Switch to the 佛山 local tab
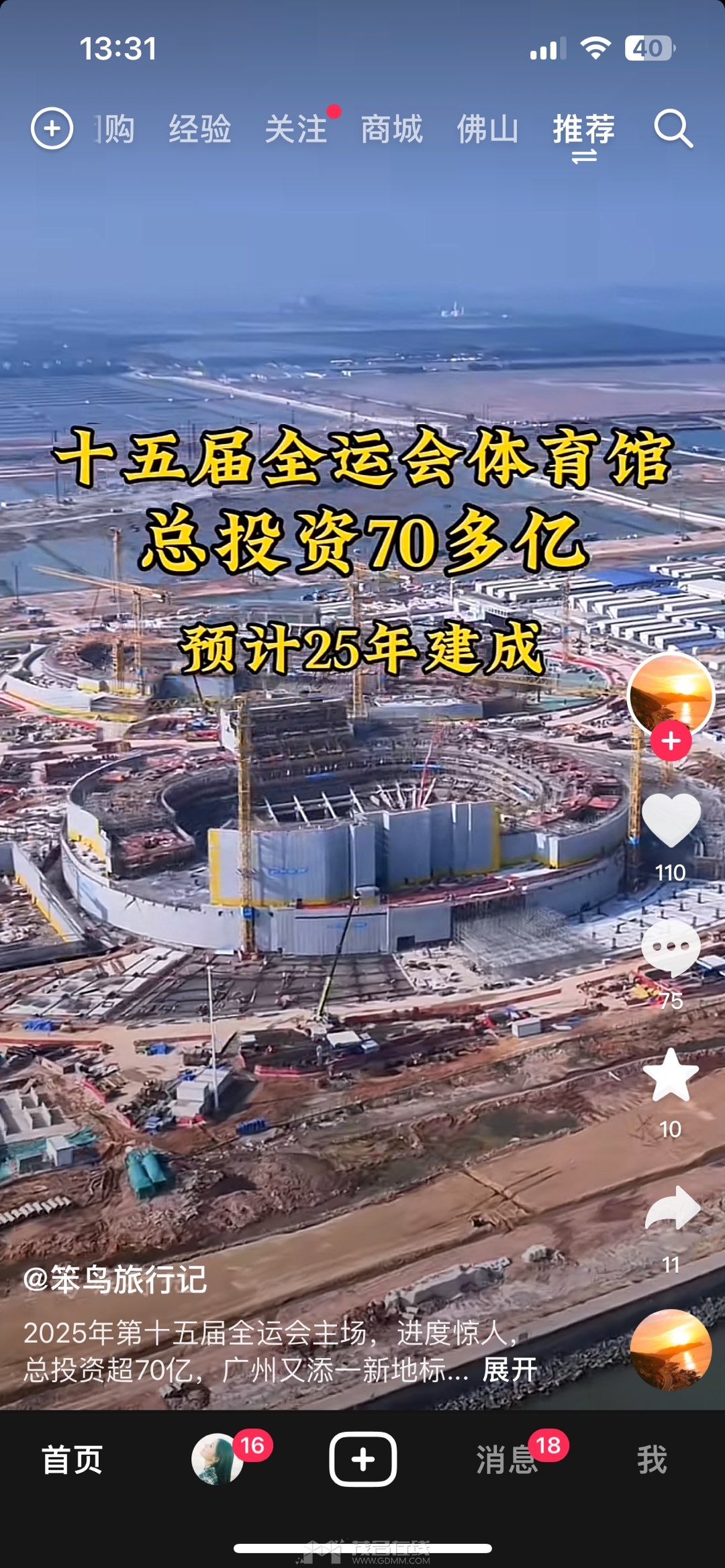The image size is (725, 1568). [x=488, y=129]
